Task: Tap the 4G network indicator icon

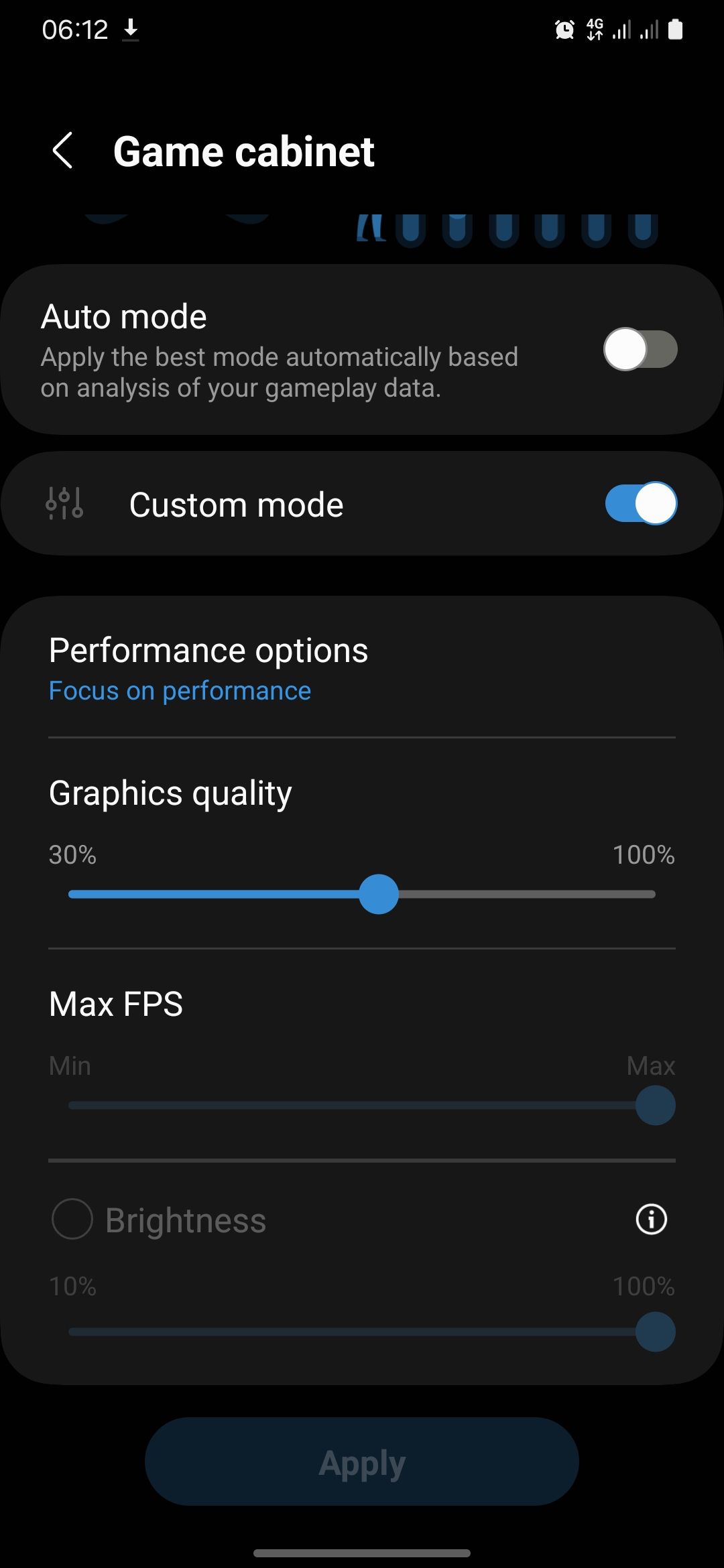Action: [593, 28]
